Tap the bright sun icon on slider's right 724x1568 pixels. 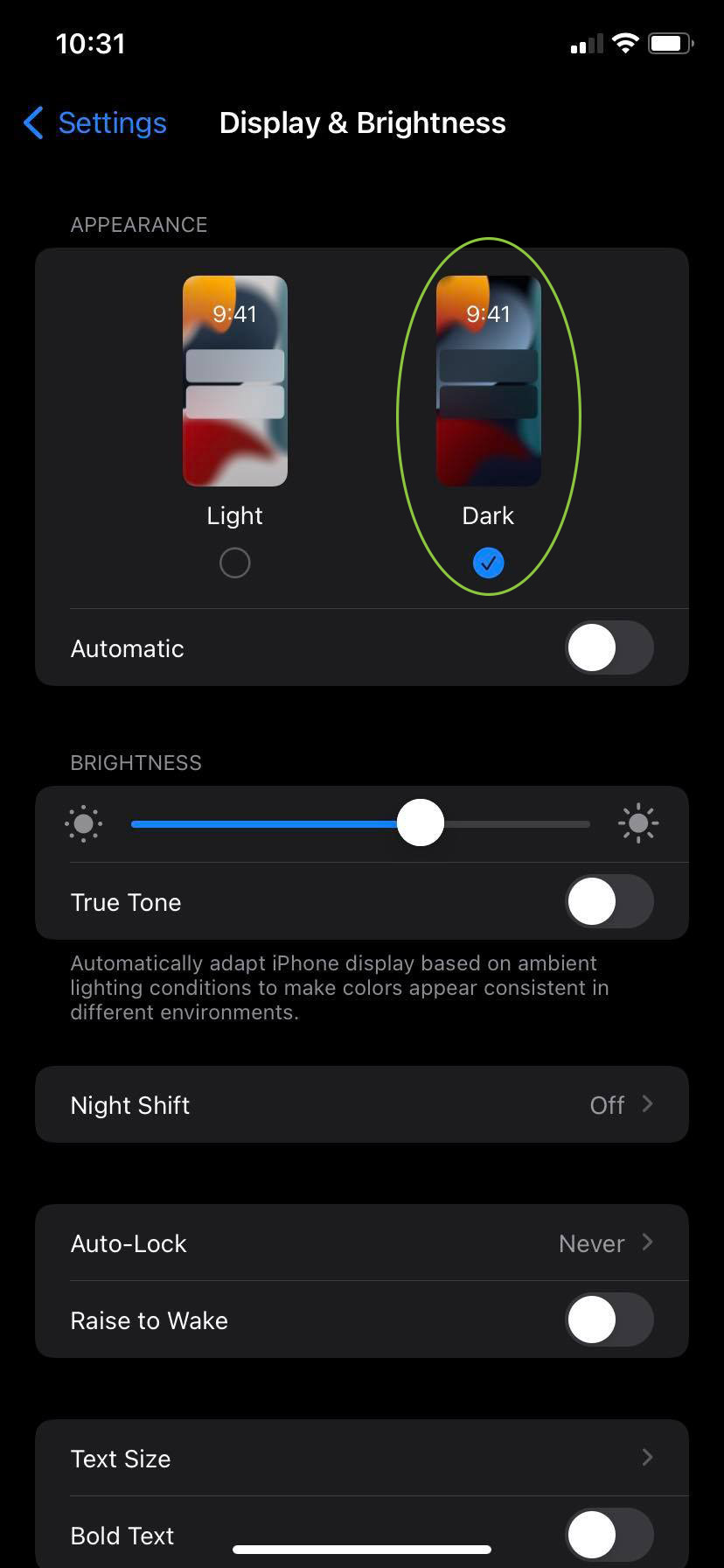pos(638,822)
